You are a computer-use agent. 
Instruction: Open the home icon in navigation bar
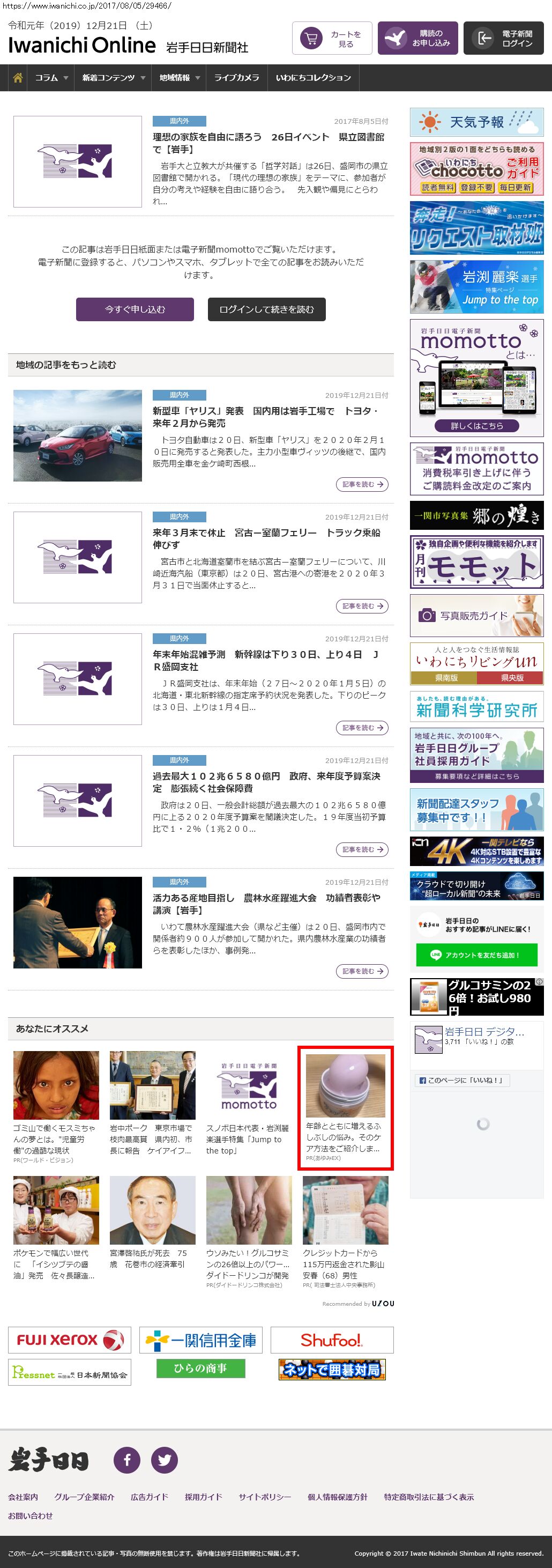18,78
